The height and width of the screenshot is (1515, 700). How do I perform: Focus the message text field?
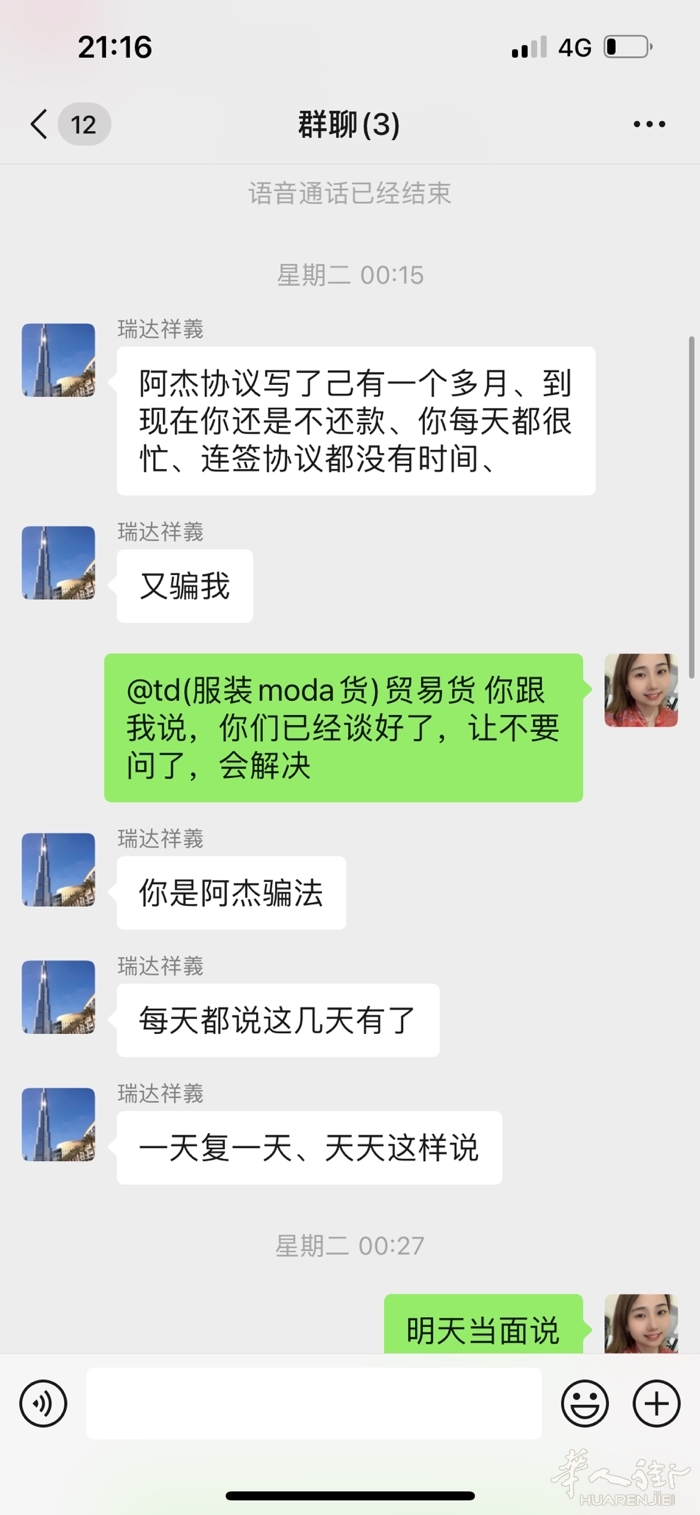pos(313,1403)
